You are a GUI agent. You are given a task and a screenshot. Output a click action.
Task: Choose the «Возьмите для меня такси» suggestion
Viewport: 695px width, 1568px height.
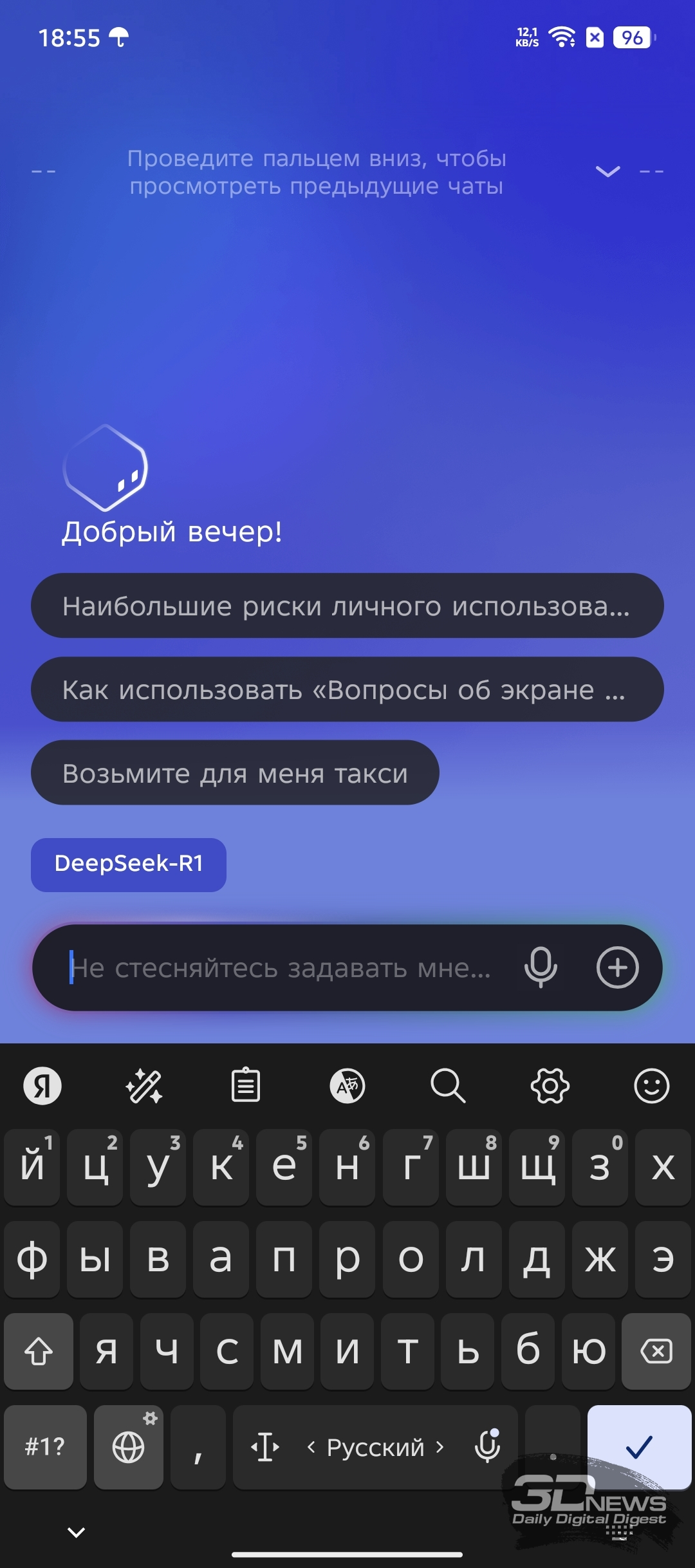[x=235, y=773]
